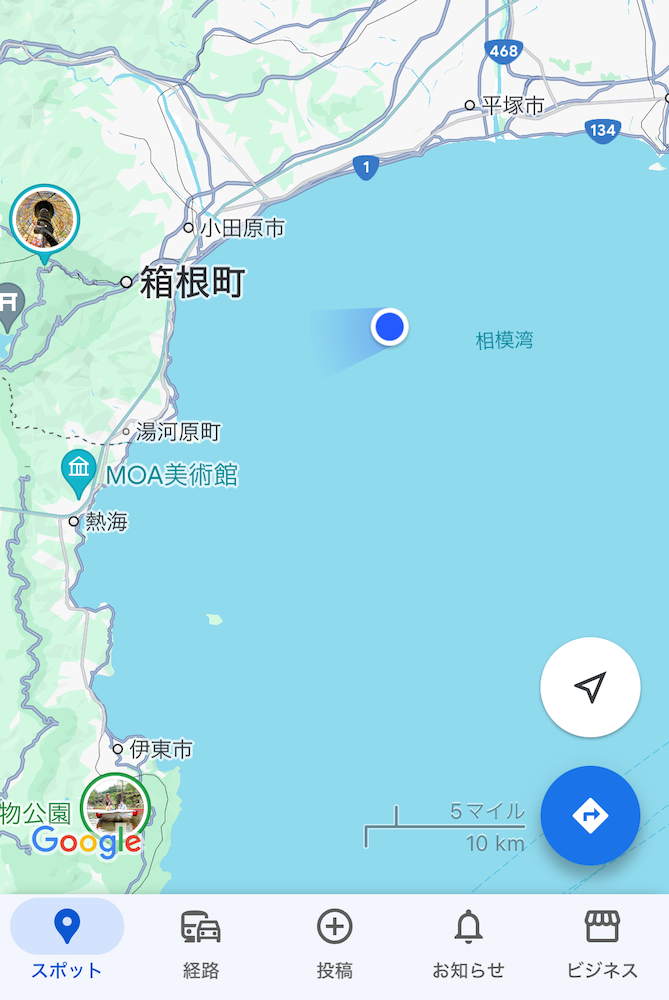The width and height of the screenshot is (669, 1000).
Task: Go to the お知らせ tab
Action: point(468,942)
